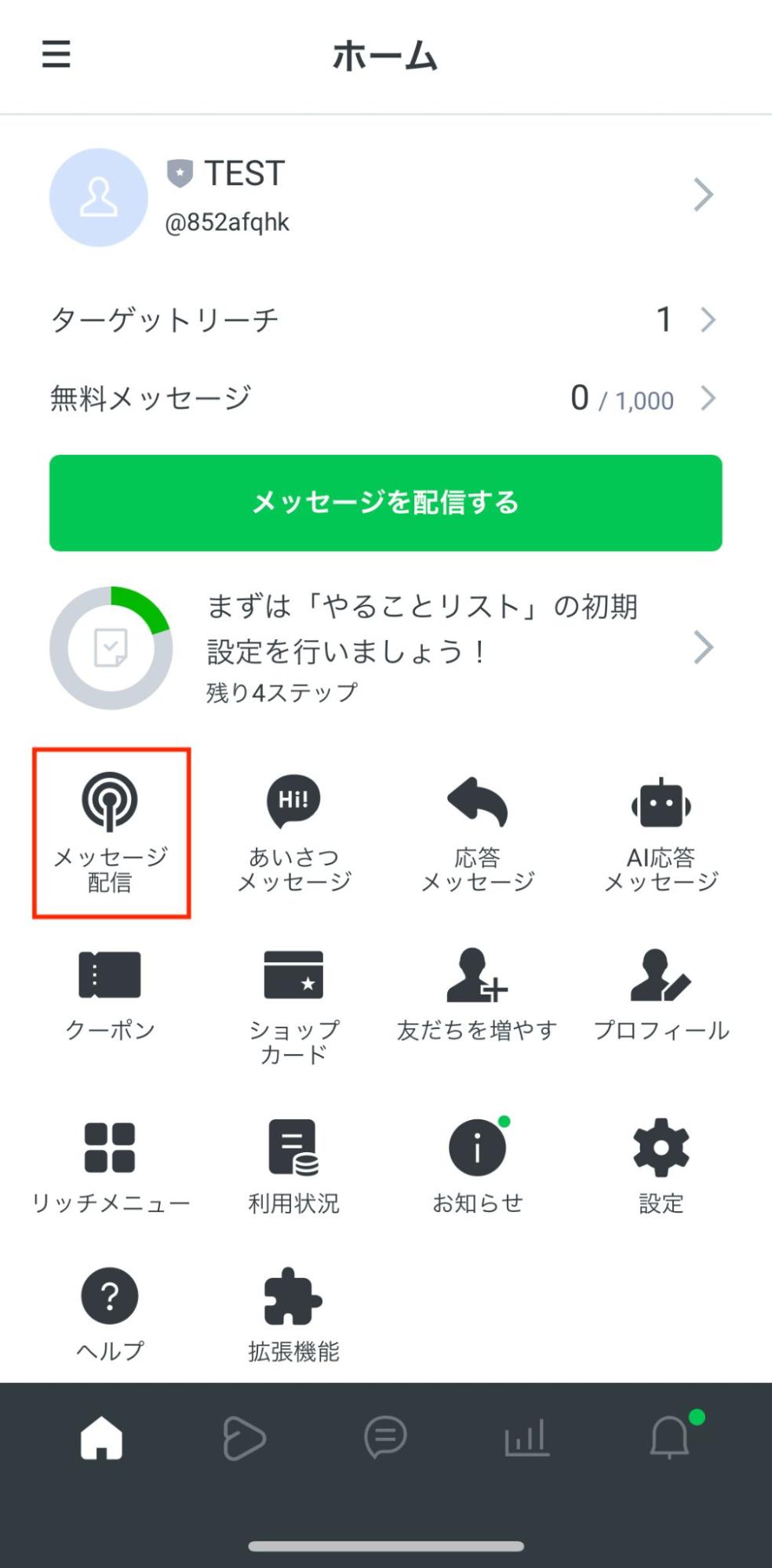Open notifications bell in bottom bar

point(669,1437)
